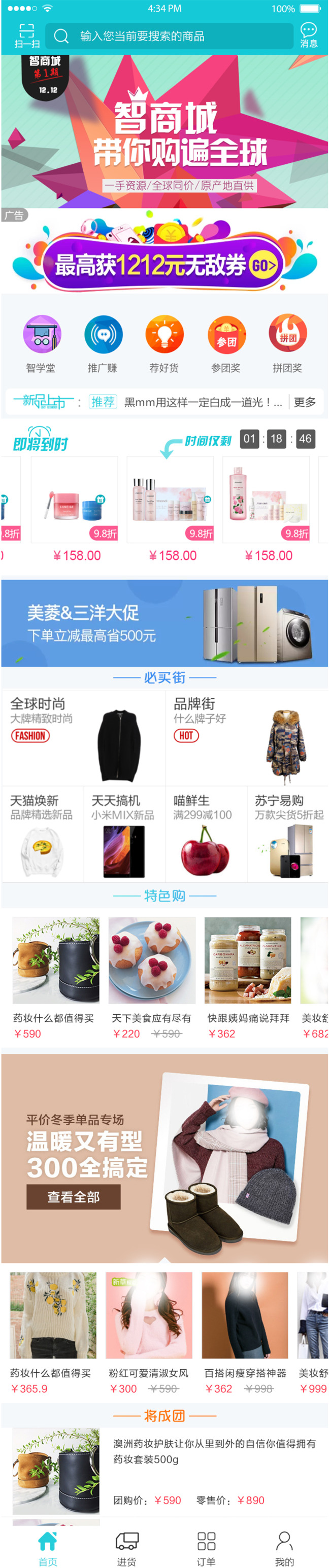This screenshot has width=330, height=1568.
Task: Open the 全球时尚 tile
Action: coord(83,738)
